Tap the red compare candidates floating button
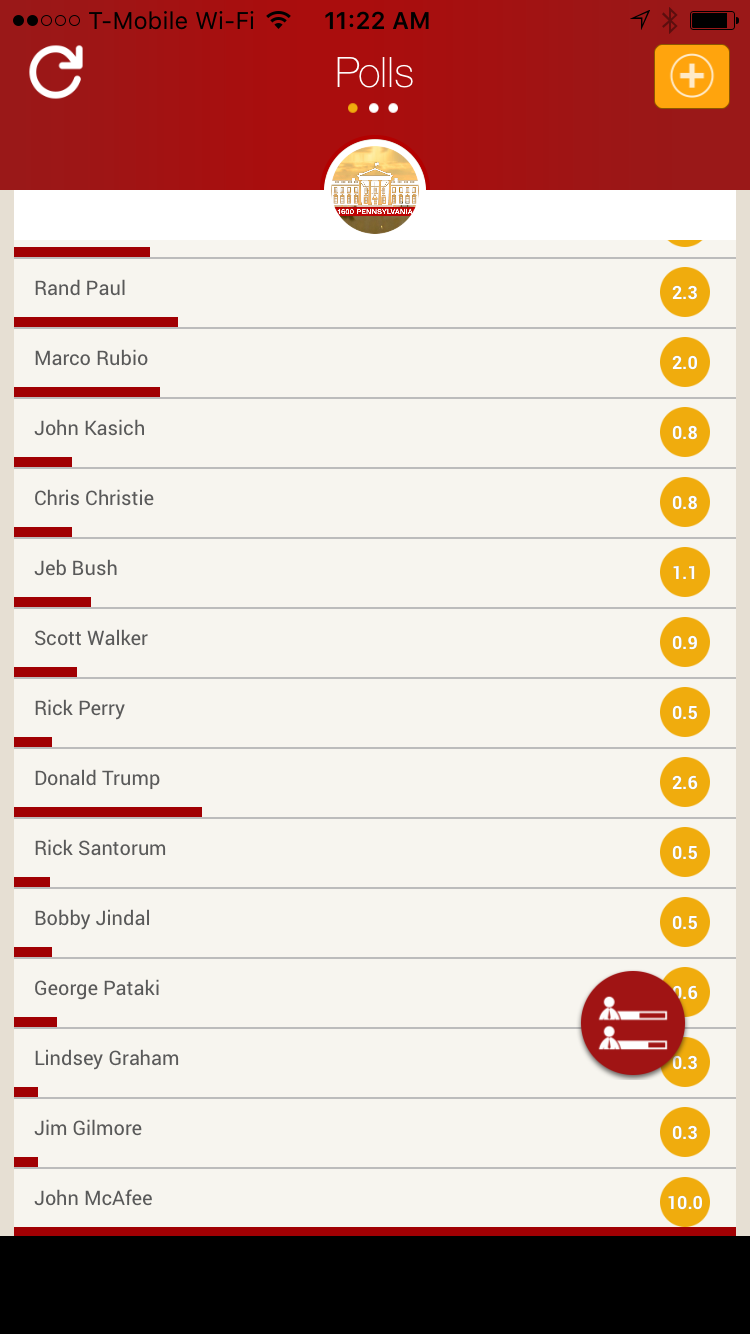This screenshot has height=1334, width=750. tap(633, 1023)
